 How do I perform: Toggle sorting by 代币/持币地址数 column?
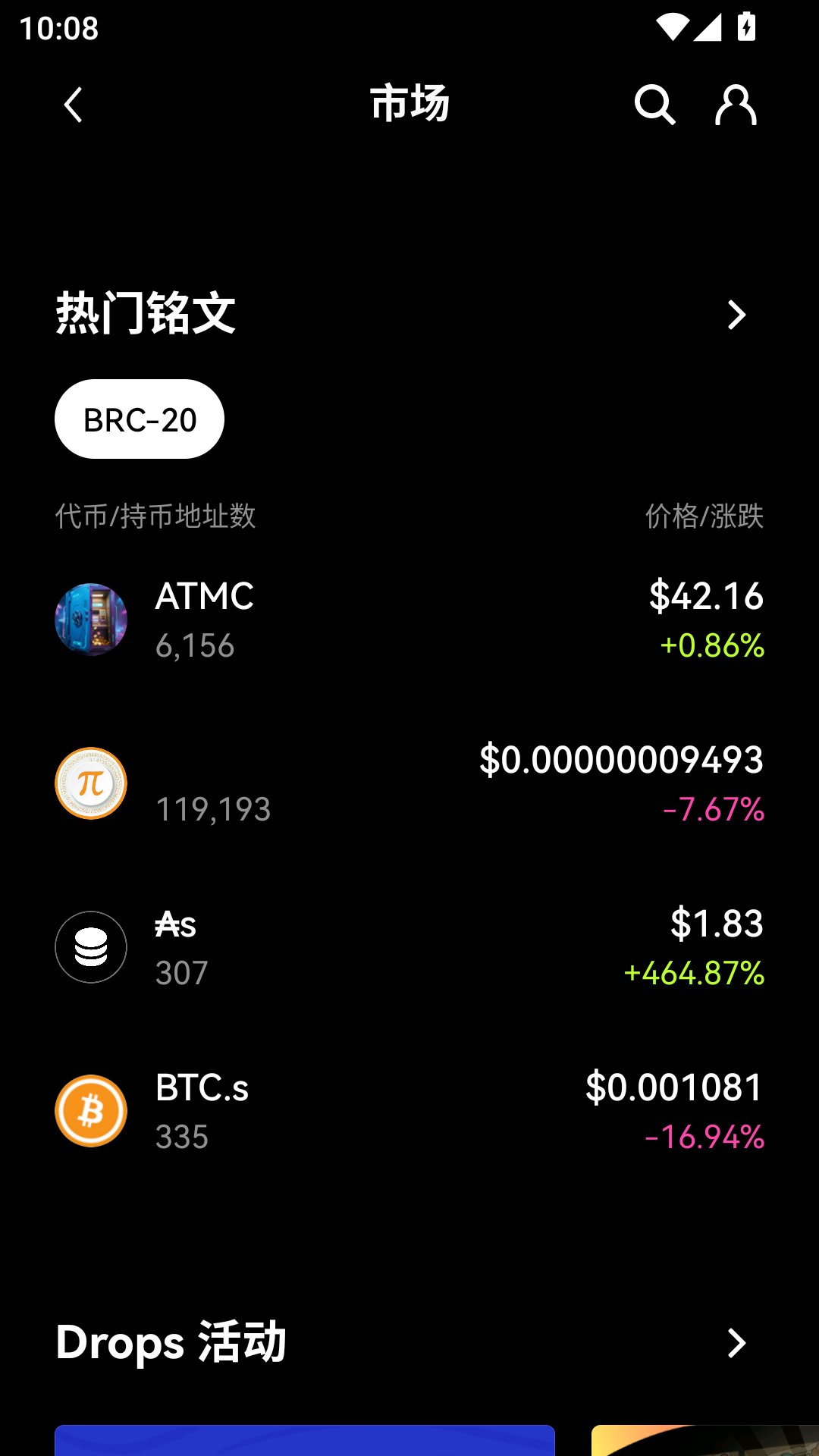click(x=155, y=516)
